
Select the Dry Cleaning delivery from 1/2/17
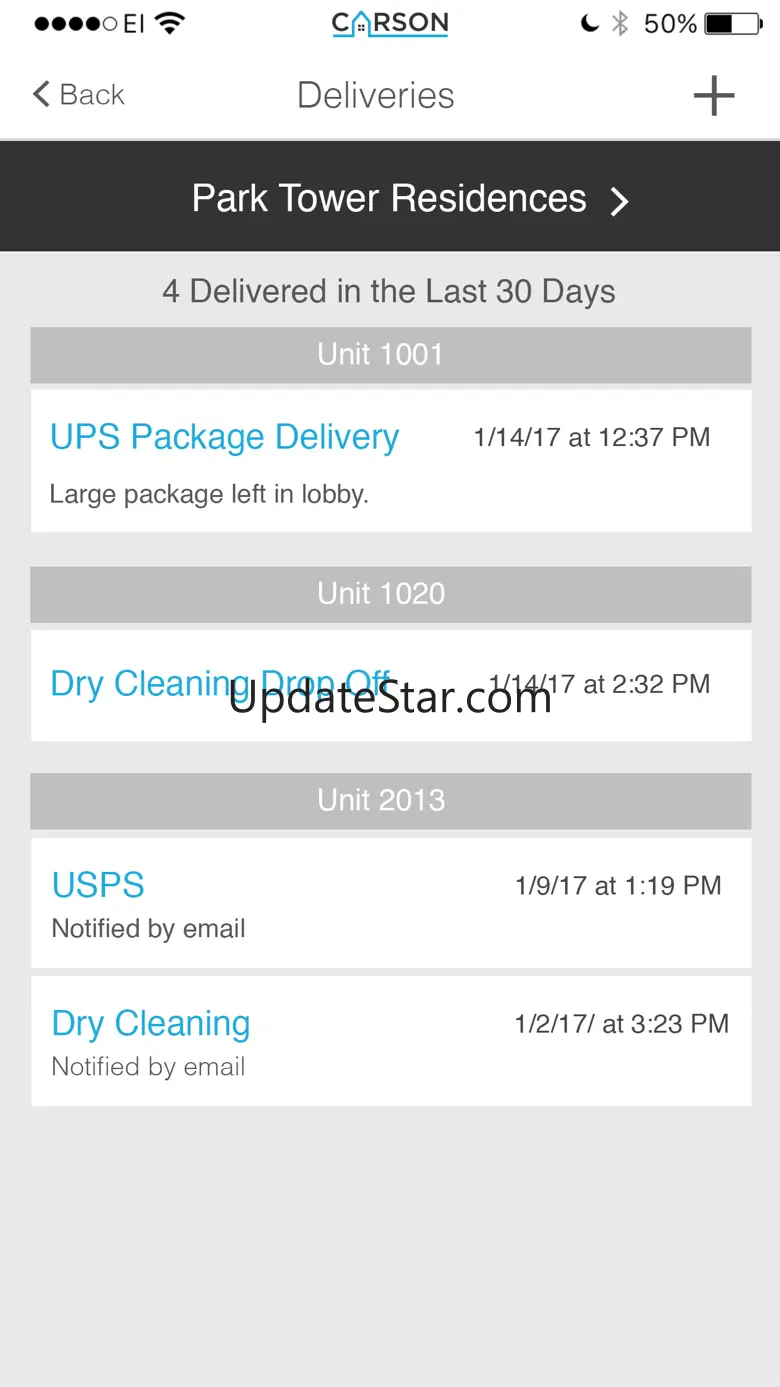pos(390,1041)
